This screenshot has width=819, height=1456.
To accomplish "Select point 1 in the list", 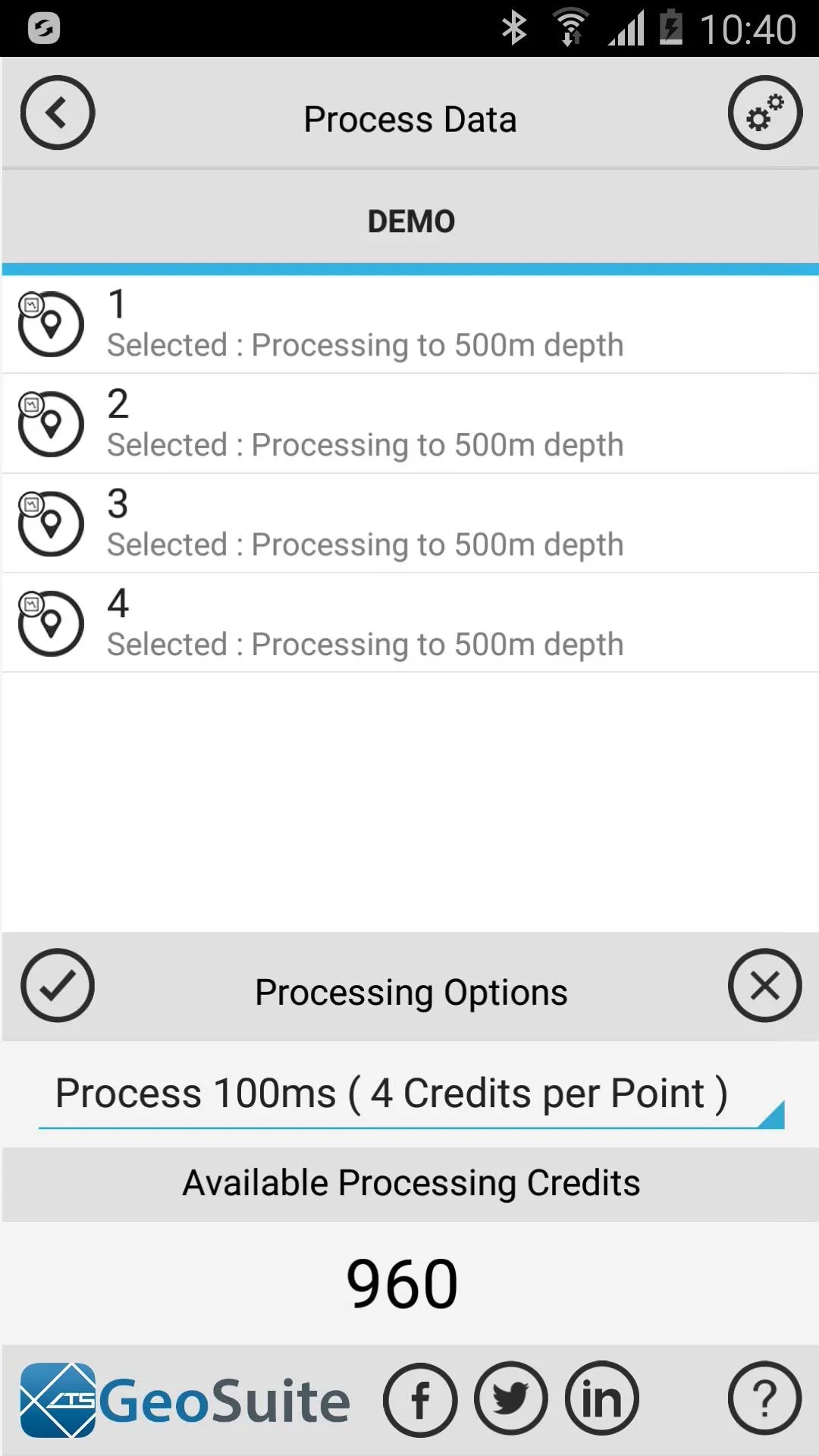I will 409,325.
